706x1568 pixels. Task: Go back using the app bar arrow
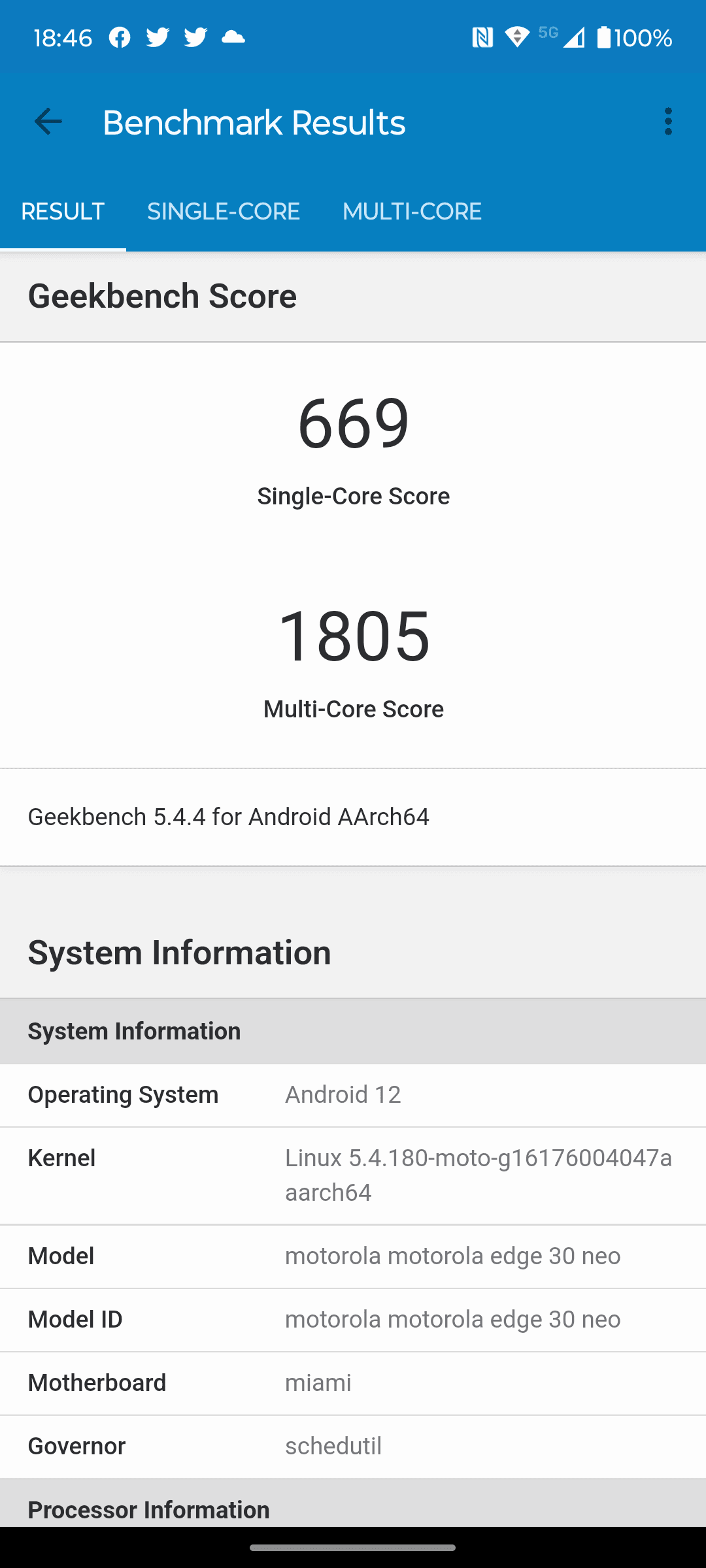tap(48, 122)
